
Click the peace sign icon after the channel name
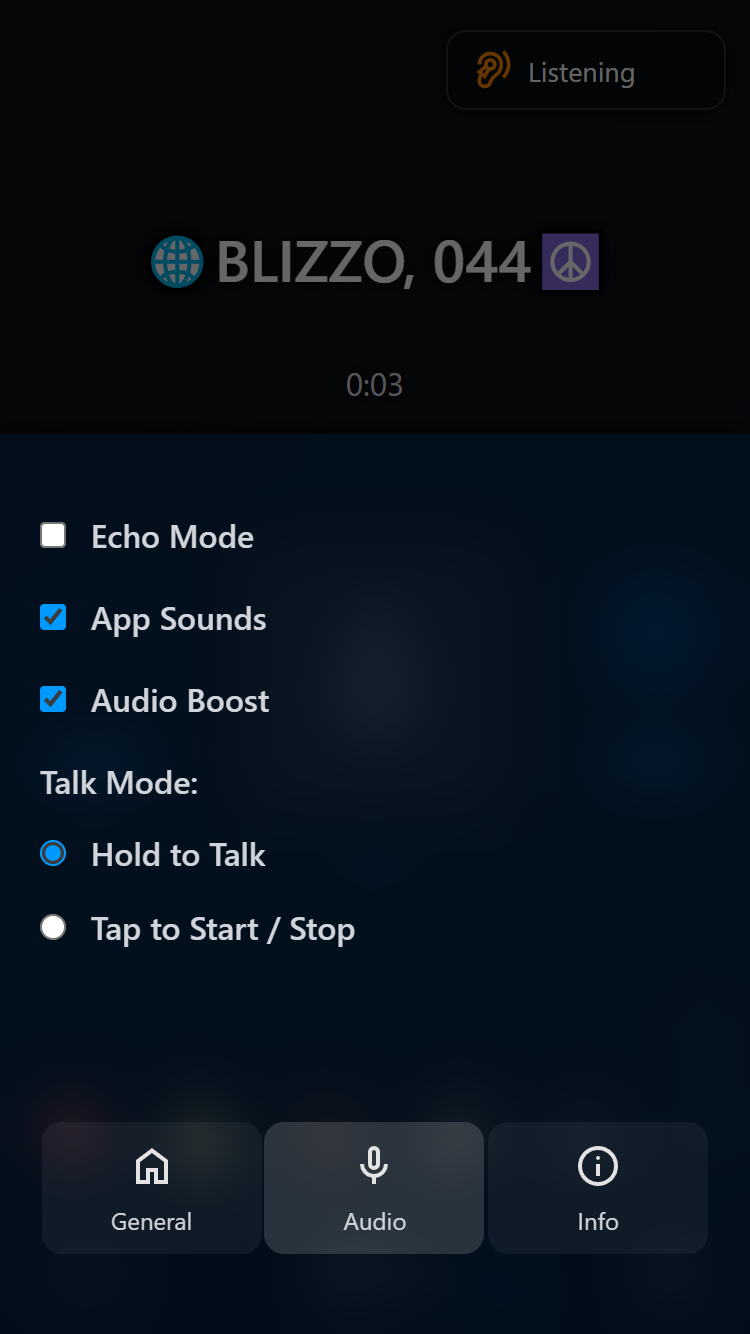pyautogui.click(x=569, y=262)
